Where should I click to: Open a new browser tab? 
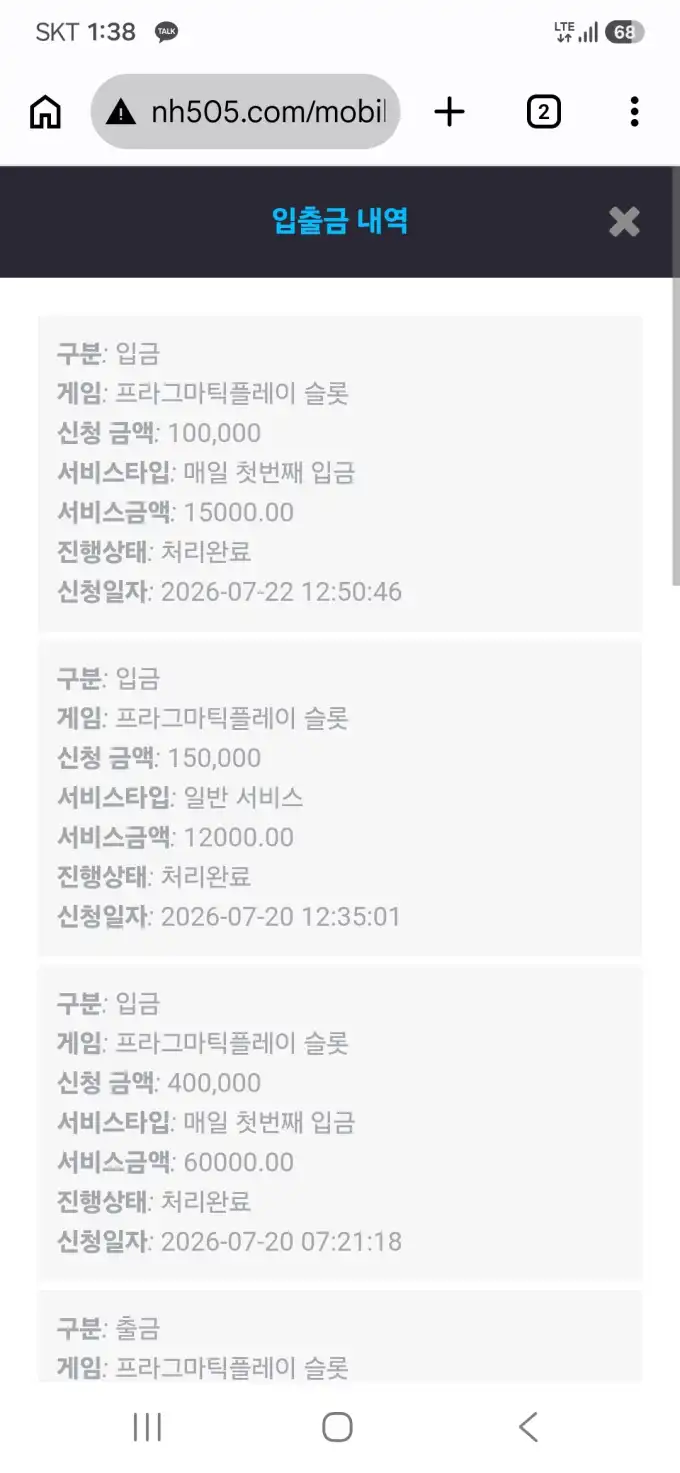tap(450, 112)
